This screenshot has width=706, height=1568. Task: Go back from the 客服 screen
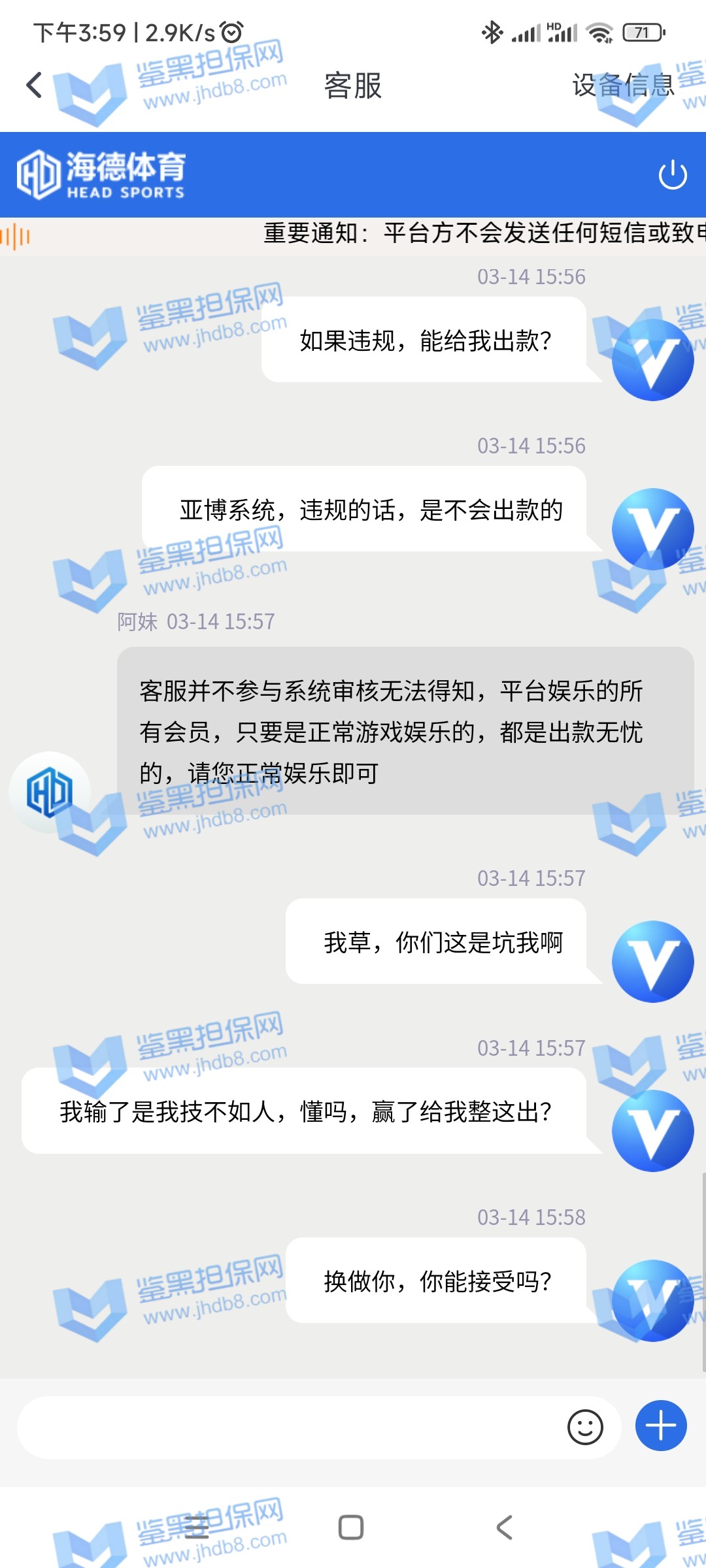[x=34, y=85]
